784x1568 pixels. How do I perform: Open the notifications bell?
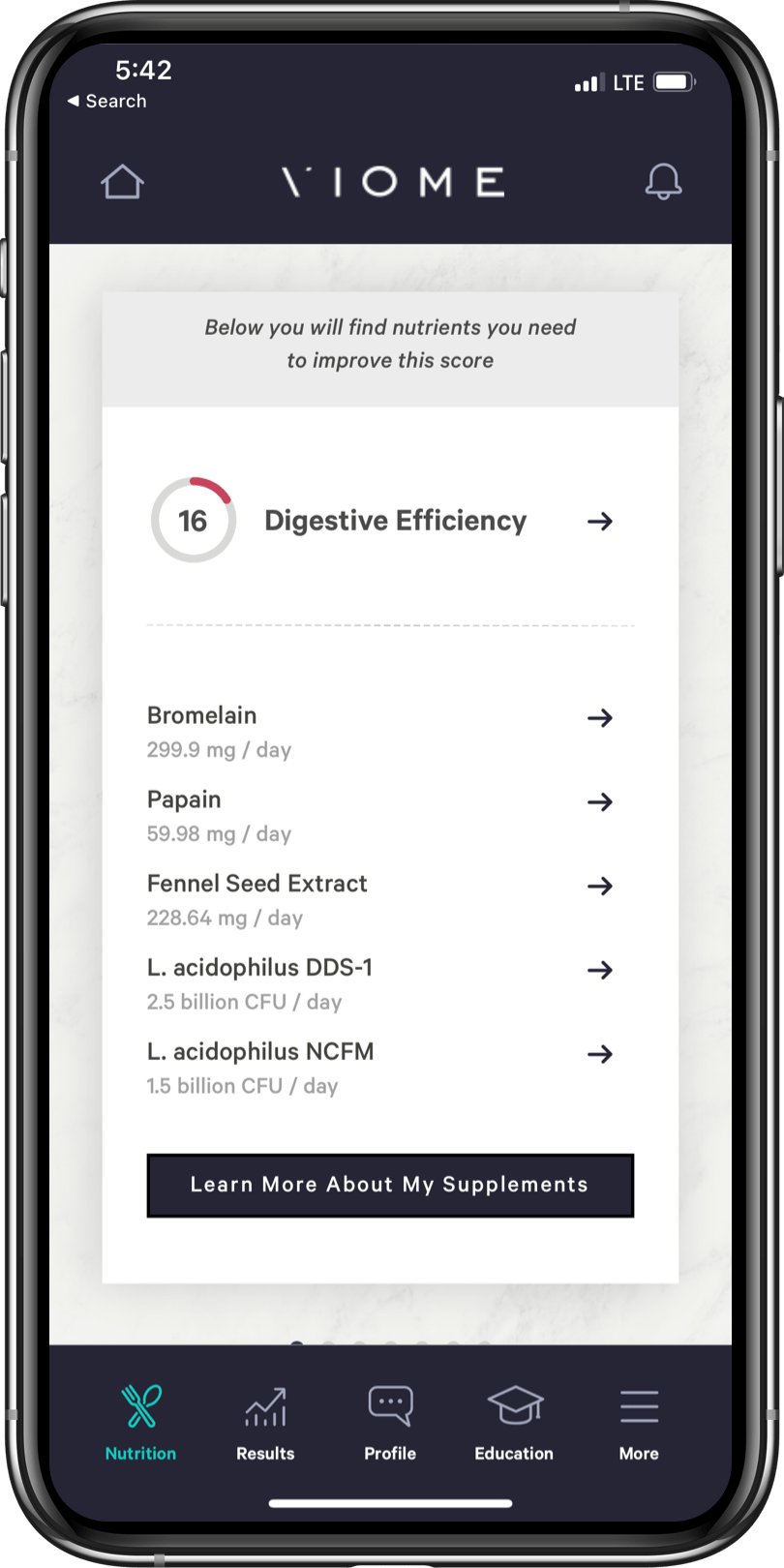pyautogui.click(x=663, y=182)
